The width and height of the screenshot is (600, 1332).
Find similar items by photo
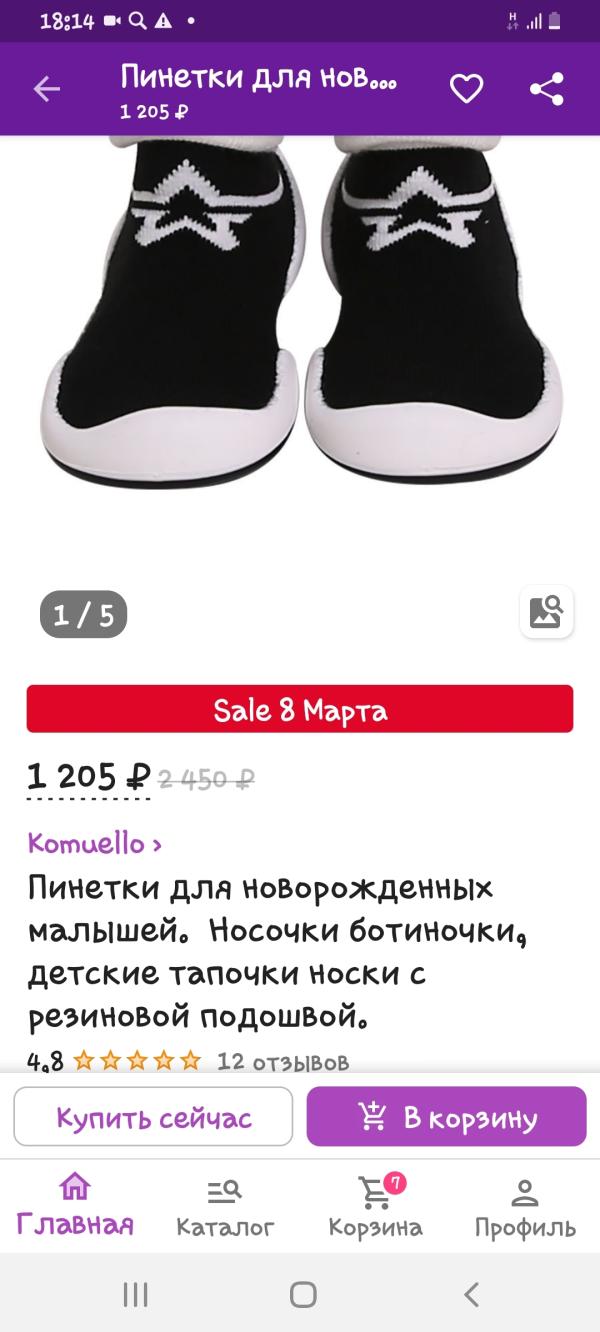click(546, 612)
